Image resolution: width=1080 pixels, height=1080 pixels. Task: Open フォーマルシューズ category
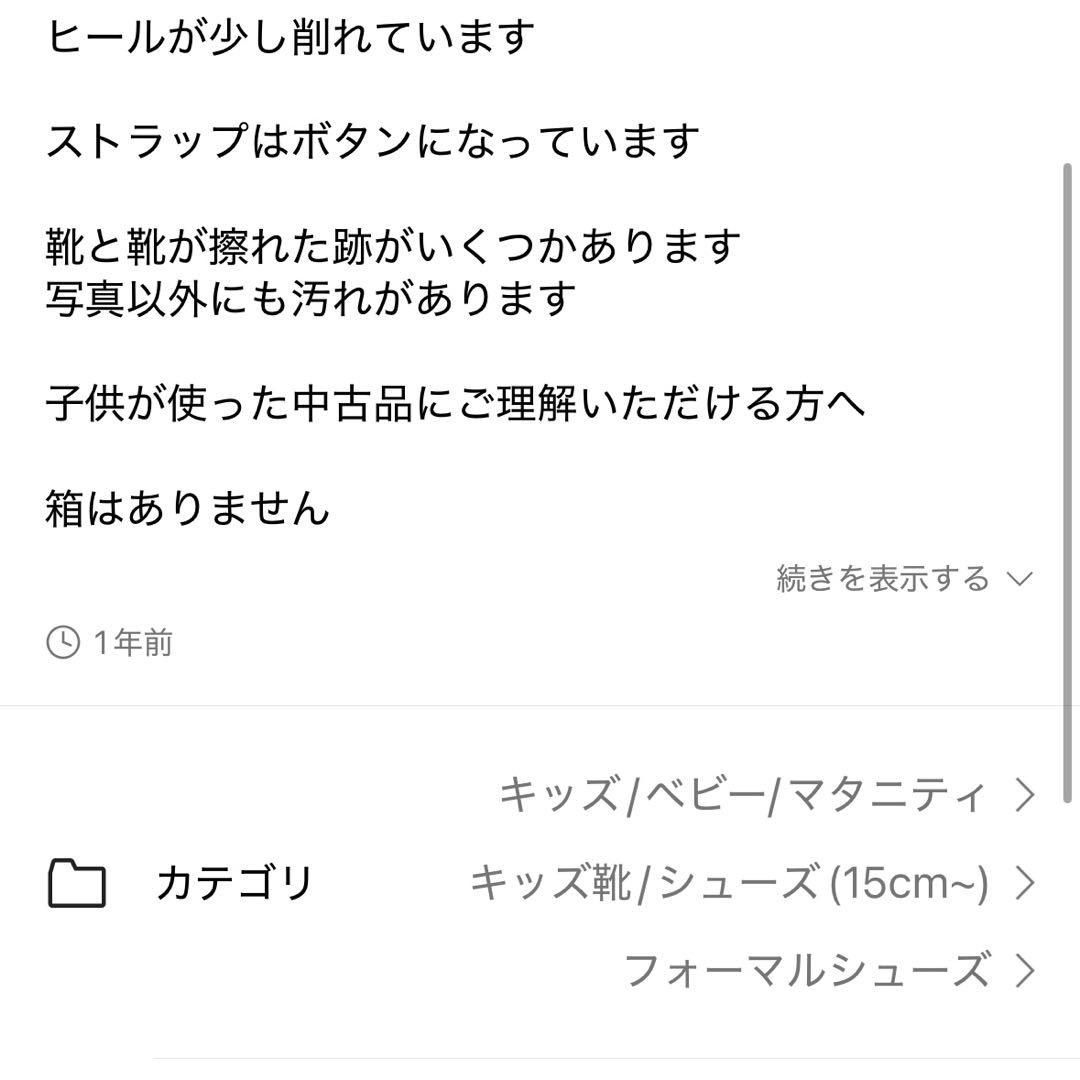830,970
